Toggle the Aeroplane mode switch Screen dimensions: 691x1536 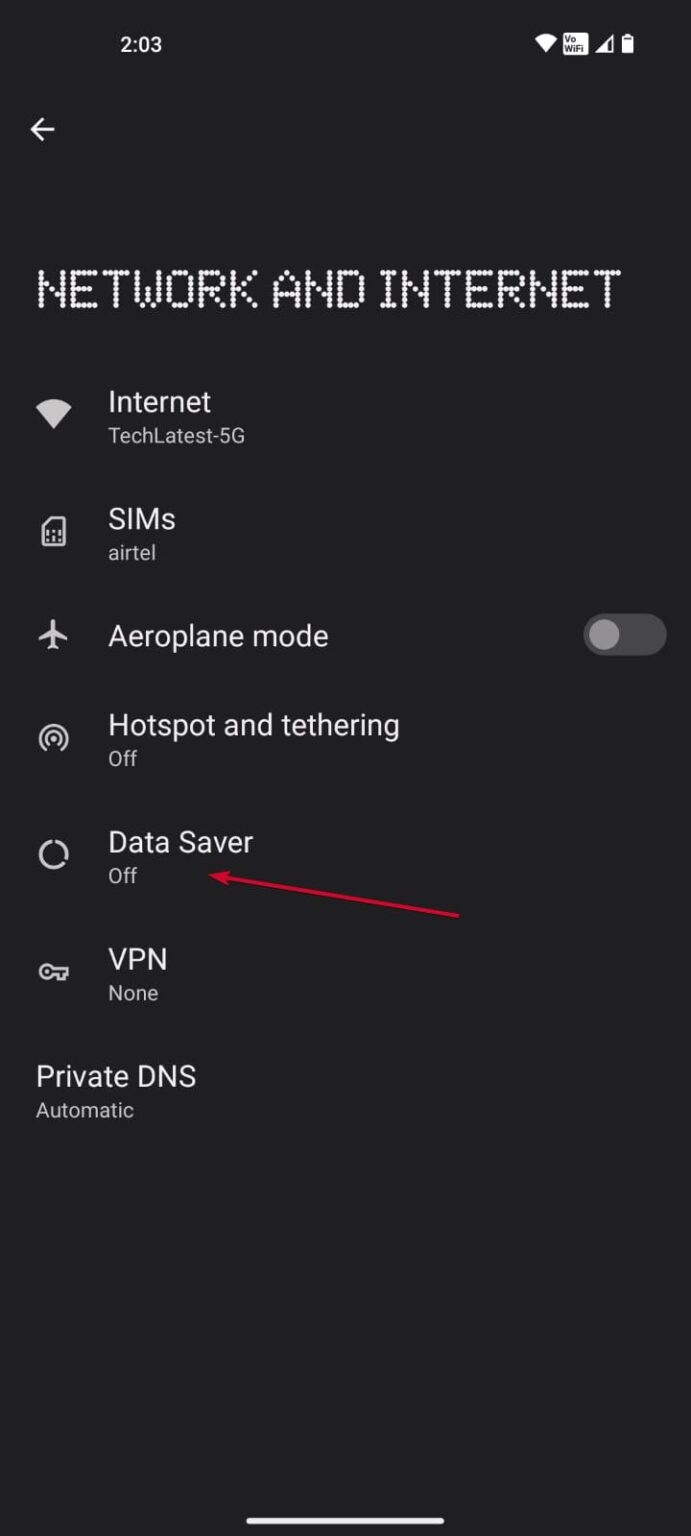click(x=624, y=635)
